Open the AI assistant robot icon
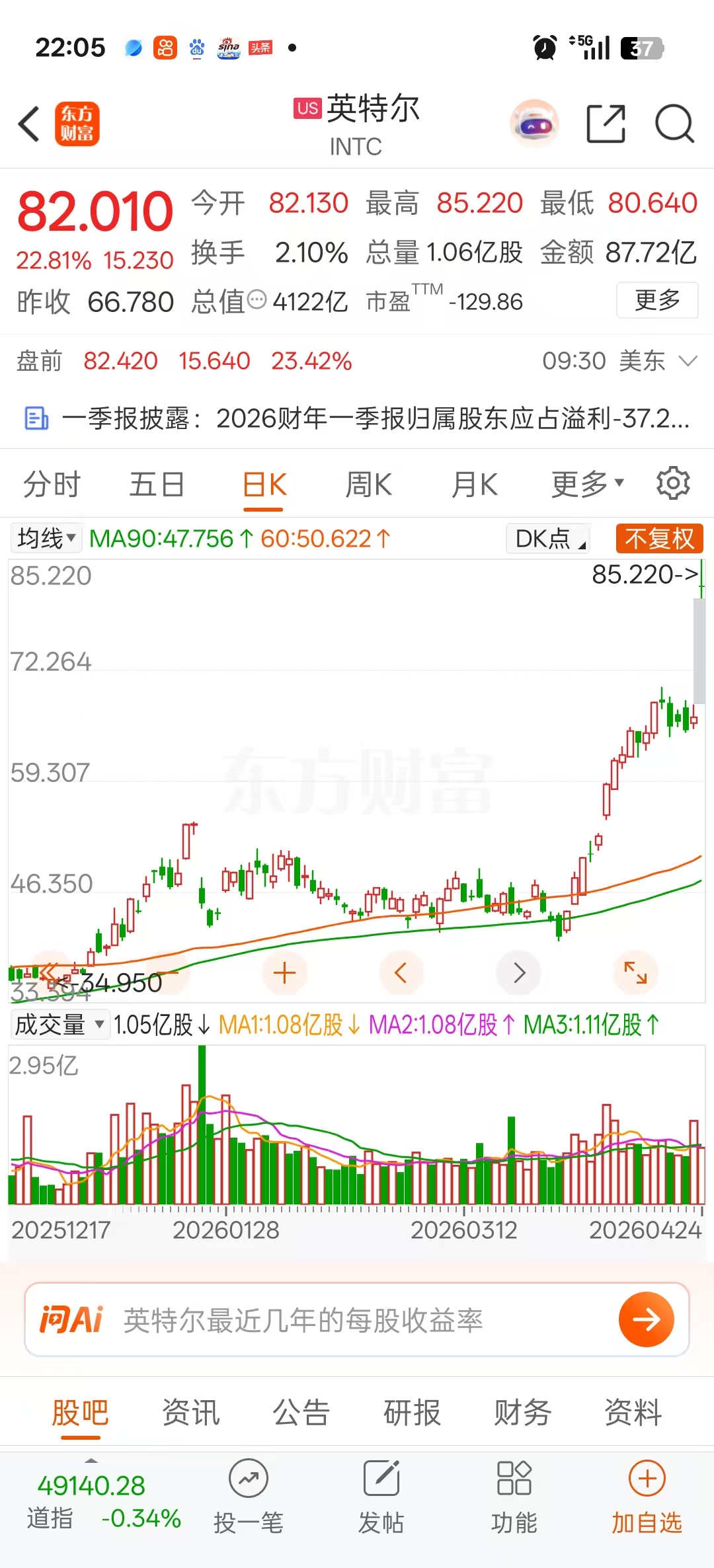Image resolution: width=714 pixels, height=1568 pixels. click(x=535, y=124)
